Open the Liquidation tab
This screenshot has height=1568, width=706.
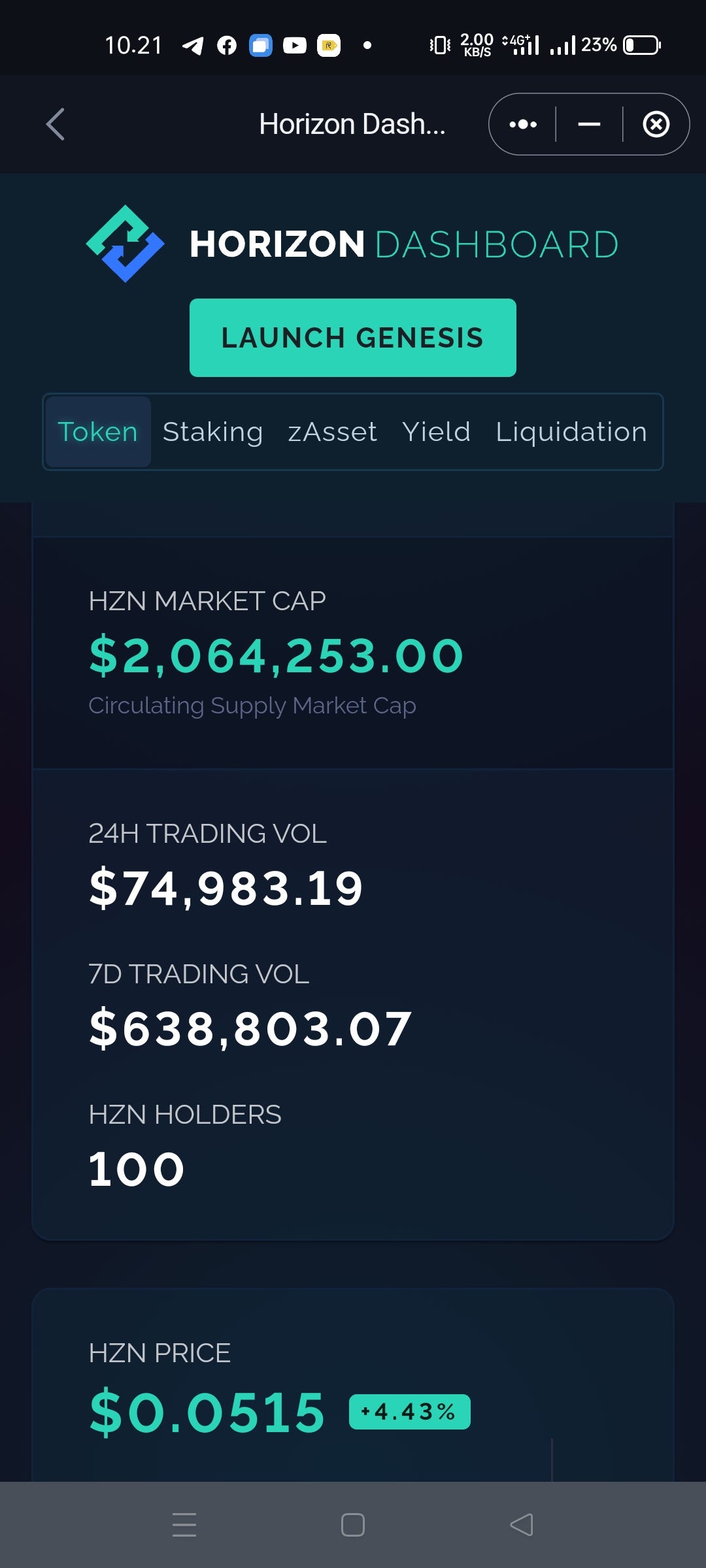570,431
